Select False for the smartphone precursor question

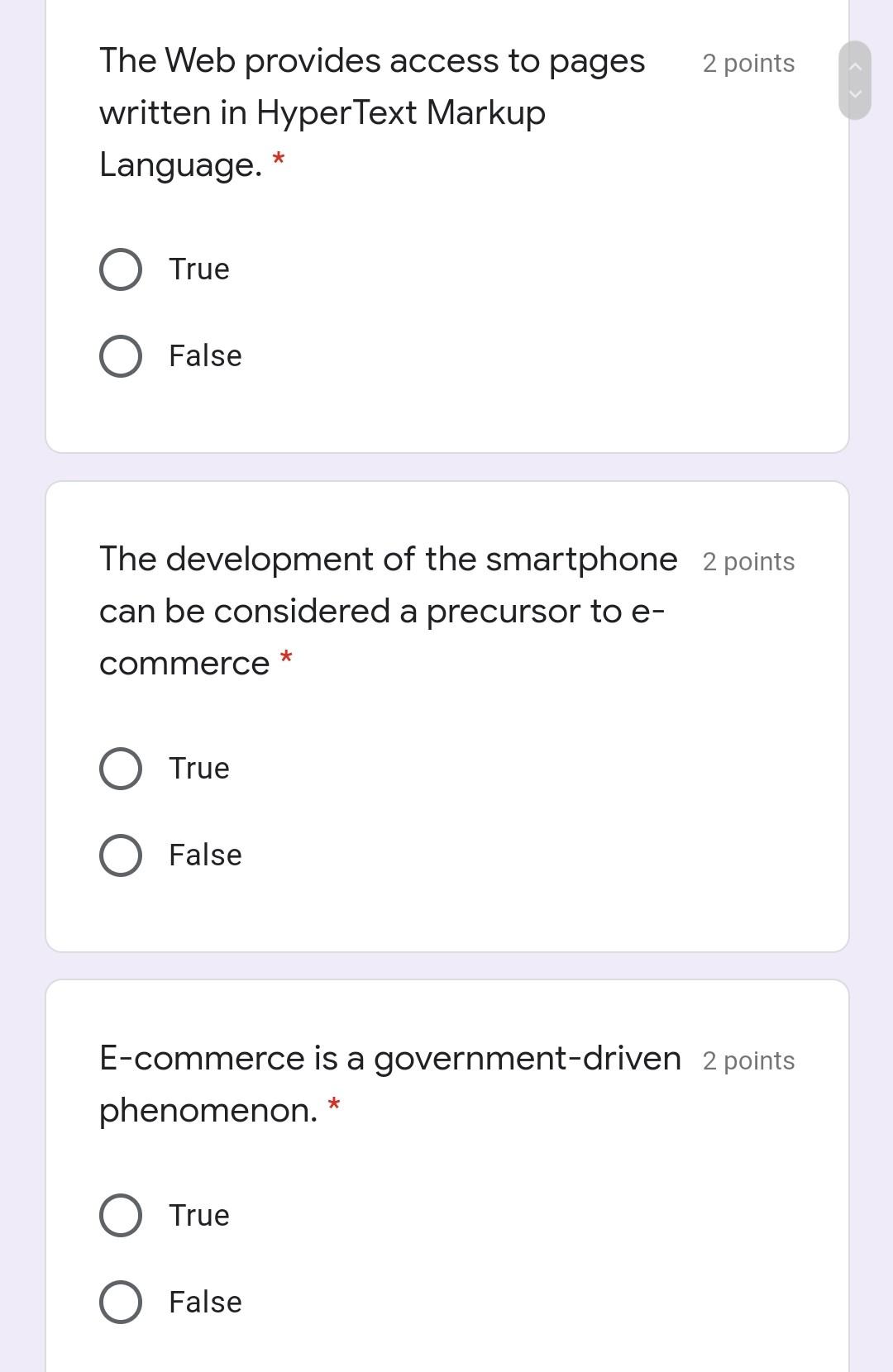pyautogui.click(x=120, y=855)
